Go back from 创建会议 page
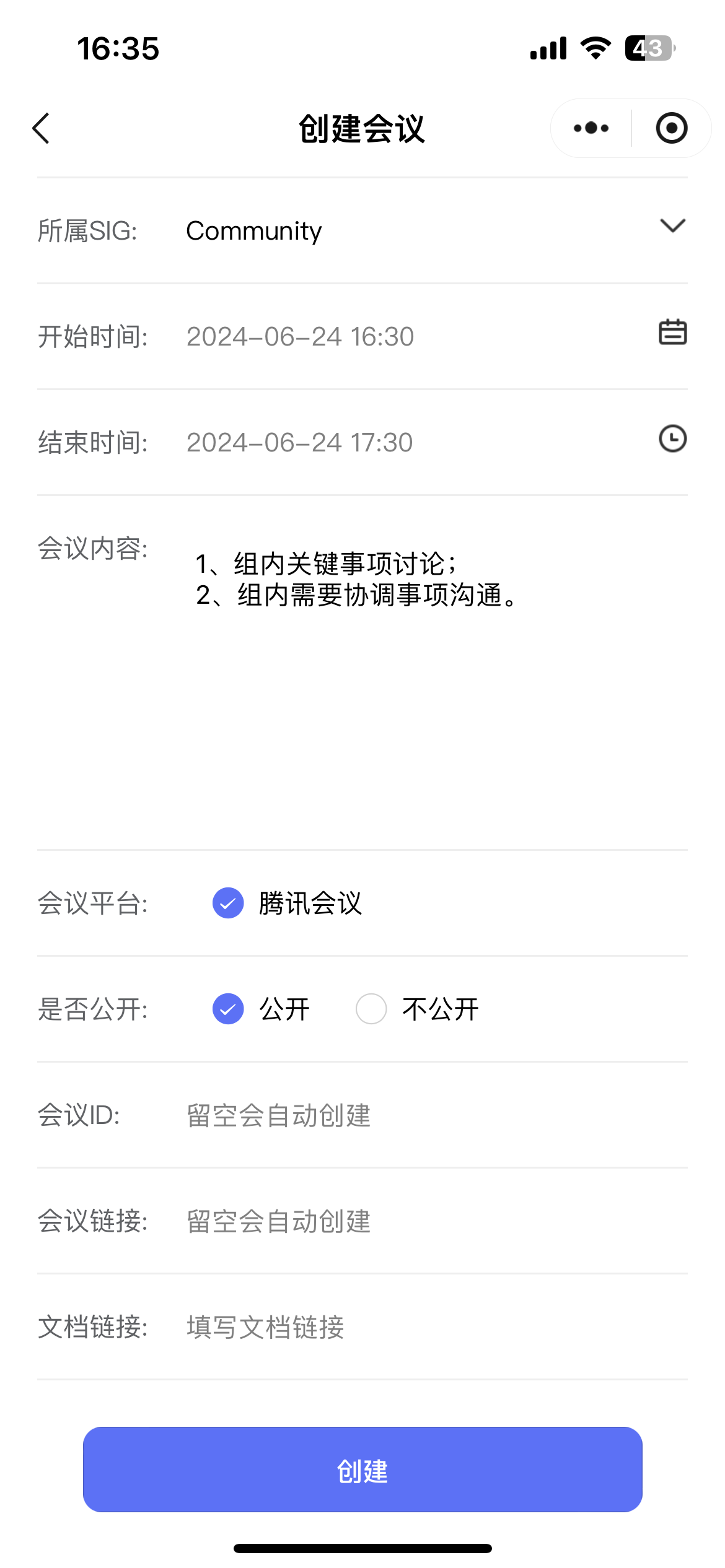Image resolution: width=725 pixels, height=1568 pixels. [42, 129]
